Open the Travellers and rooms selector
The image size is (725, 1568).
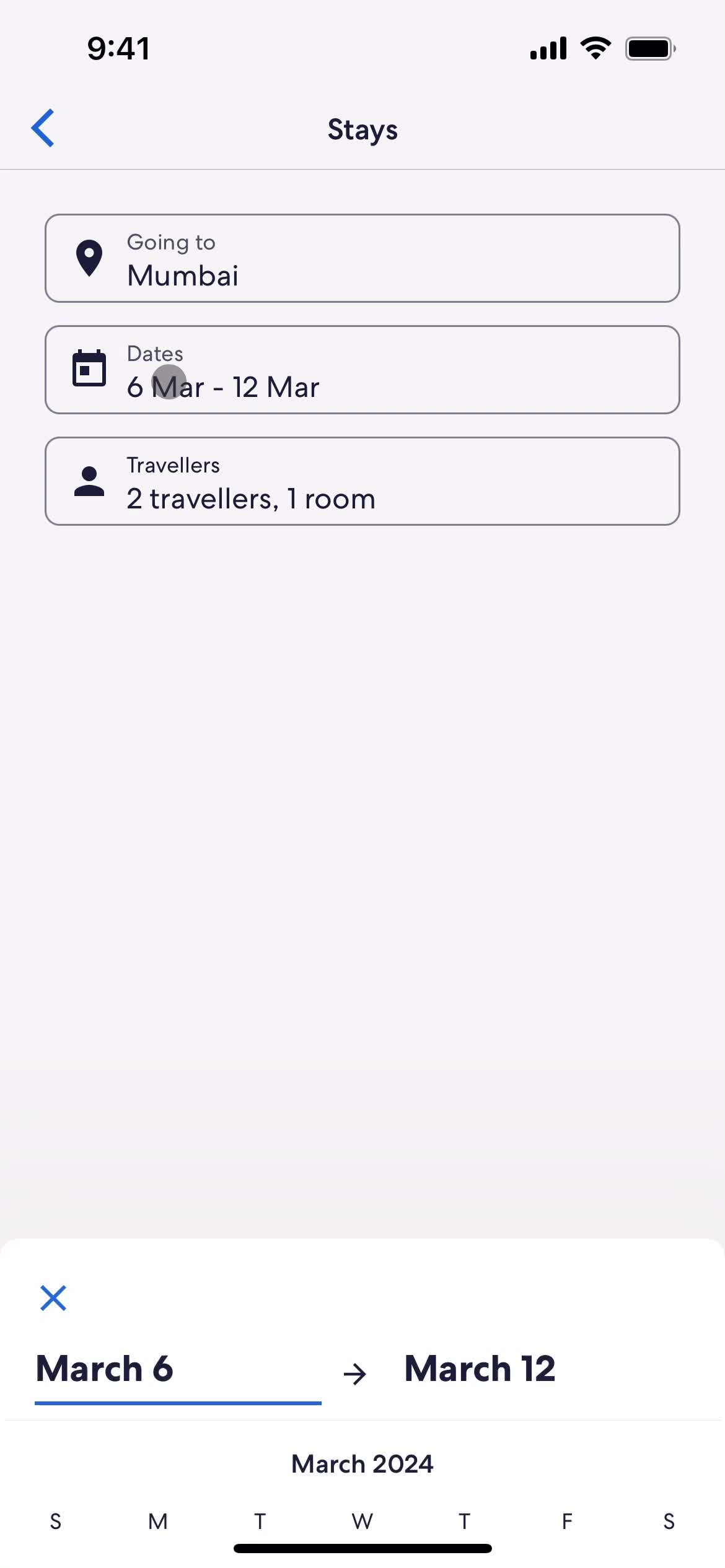[x=362, y=481]
